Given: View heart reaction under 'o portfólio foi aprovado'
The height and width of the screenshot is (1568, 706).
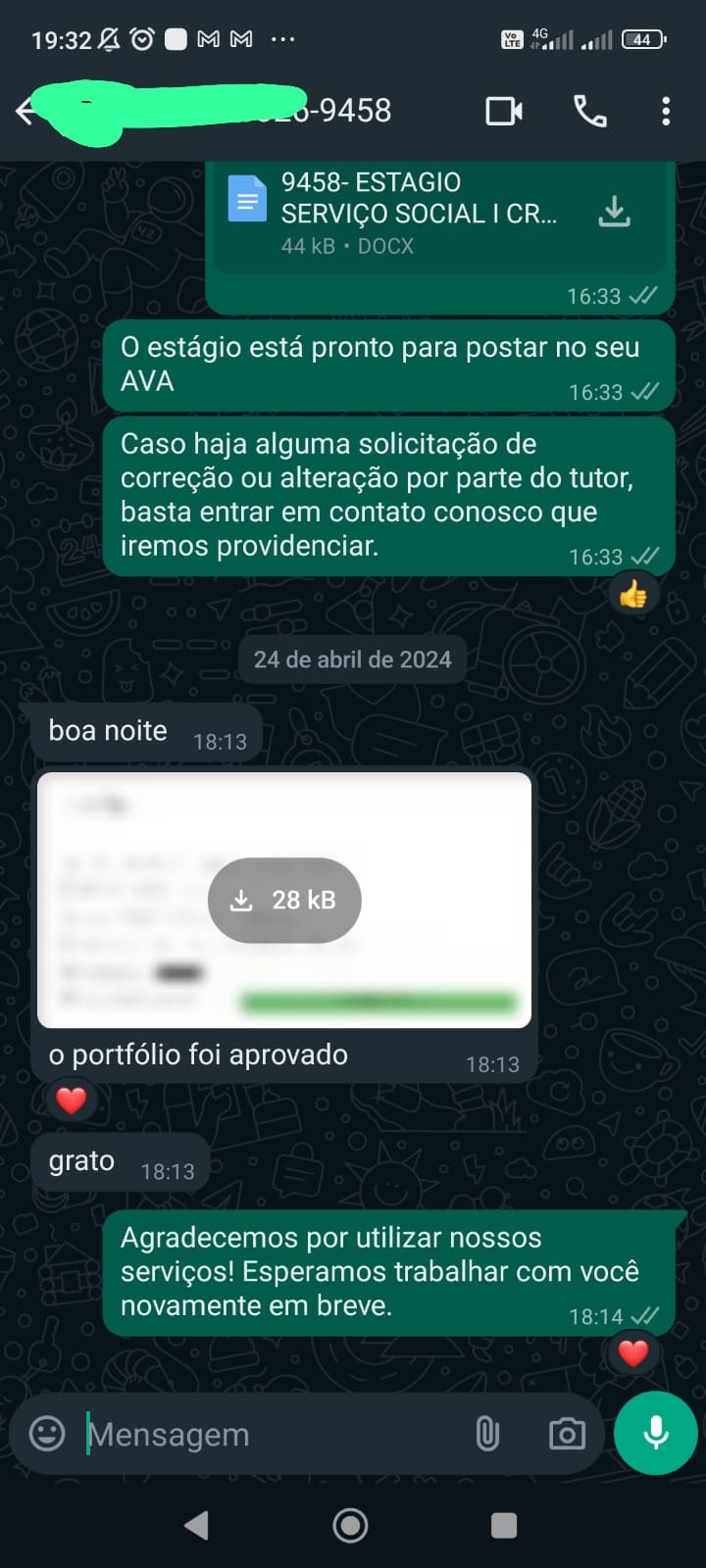Looking at the screenshot, I should pyautogui.click(x=71, y=1101).
